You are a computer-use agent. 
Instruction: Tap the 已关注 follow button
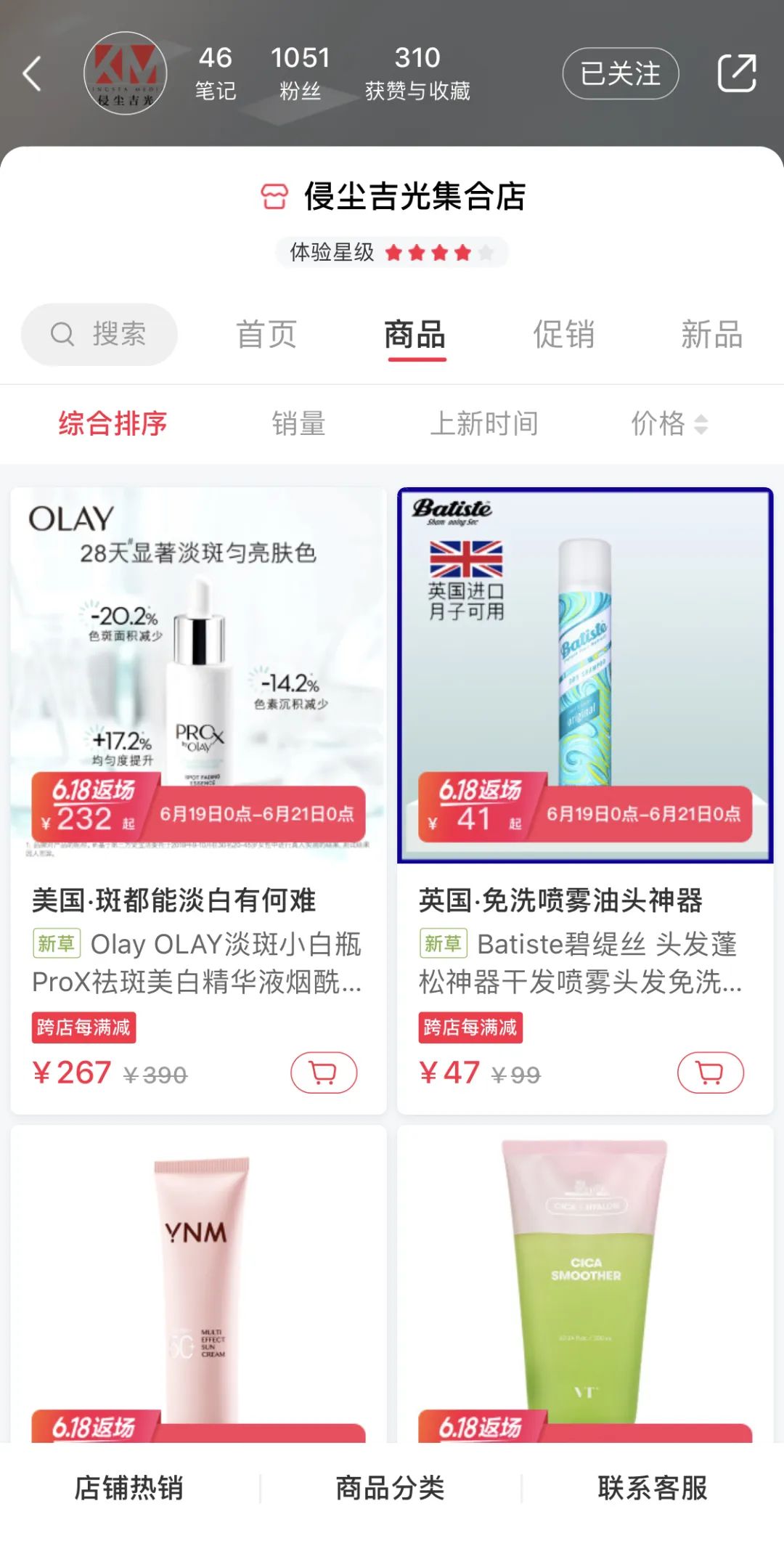click(x=620, y=73)
